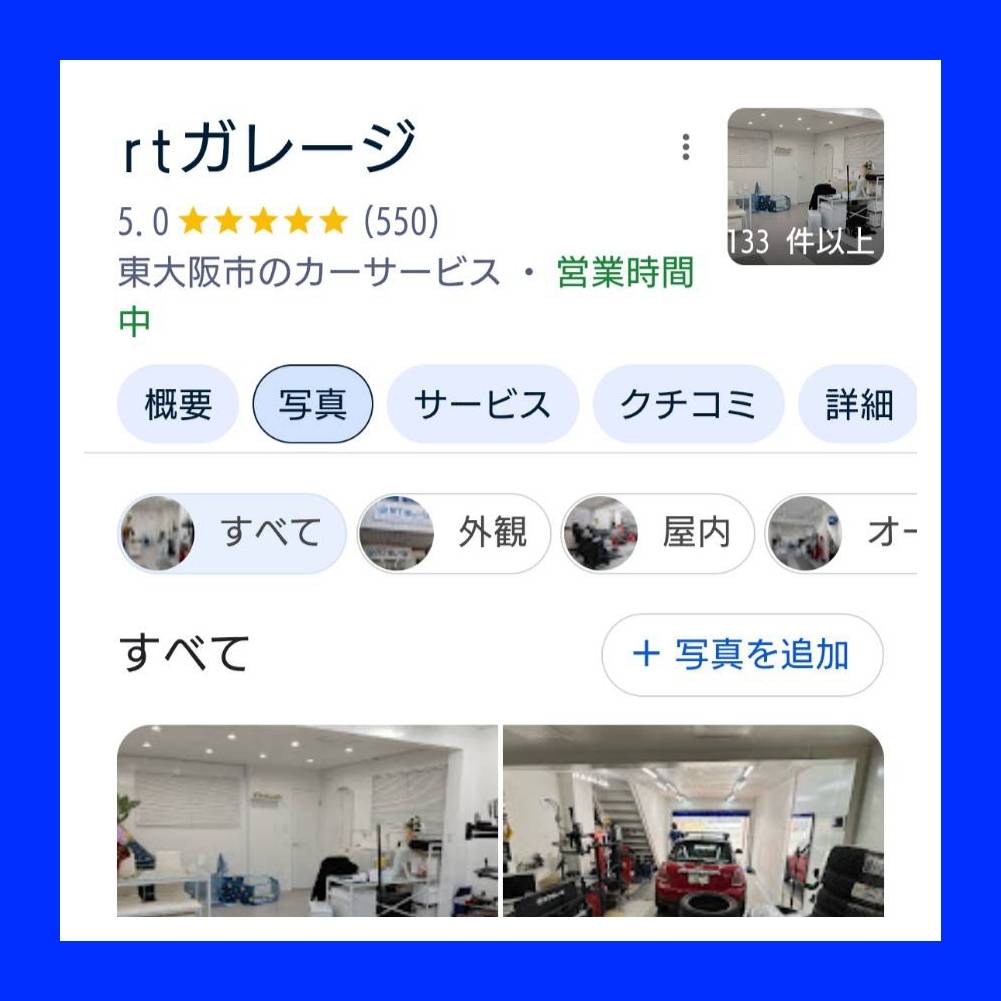Filter photos by 外観
The width and height of the screenshot is (1001, 1001).
(454, 533)
